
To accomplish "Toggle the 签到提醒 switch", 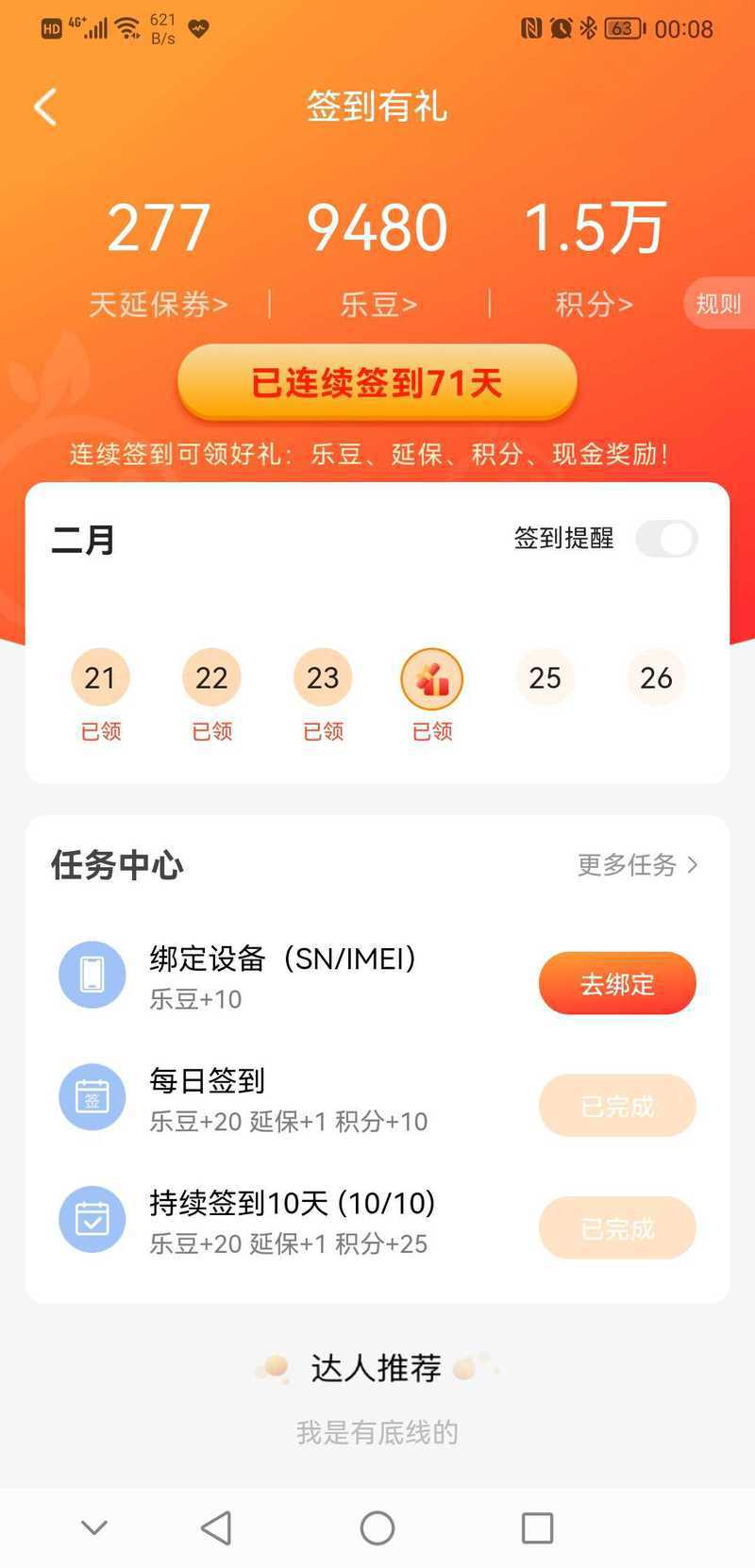I will 666,539.
